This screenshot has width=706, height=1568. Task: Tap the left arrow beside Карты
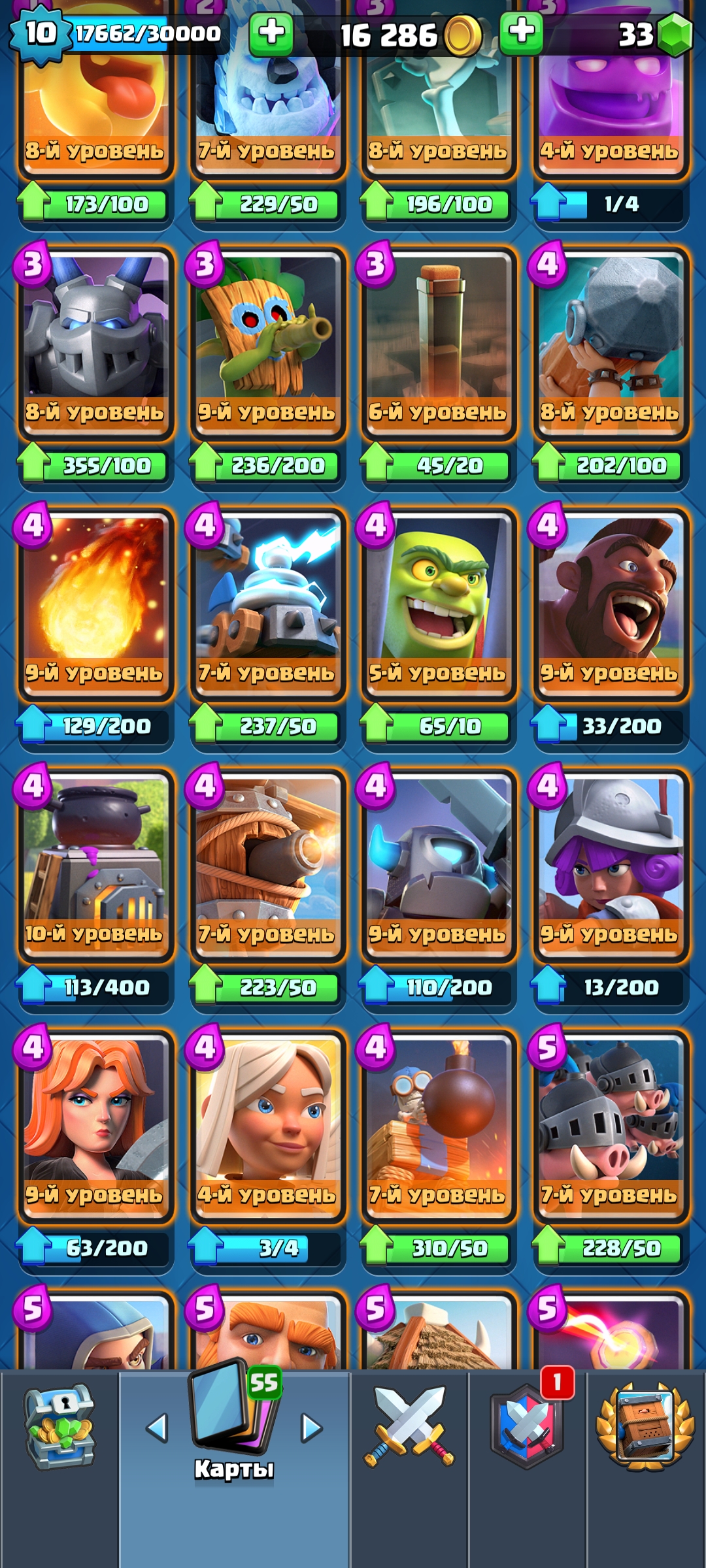pos(157,1428)
